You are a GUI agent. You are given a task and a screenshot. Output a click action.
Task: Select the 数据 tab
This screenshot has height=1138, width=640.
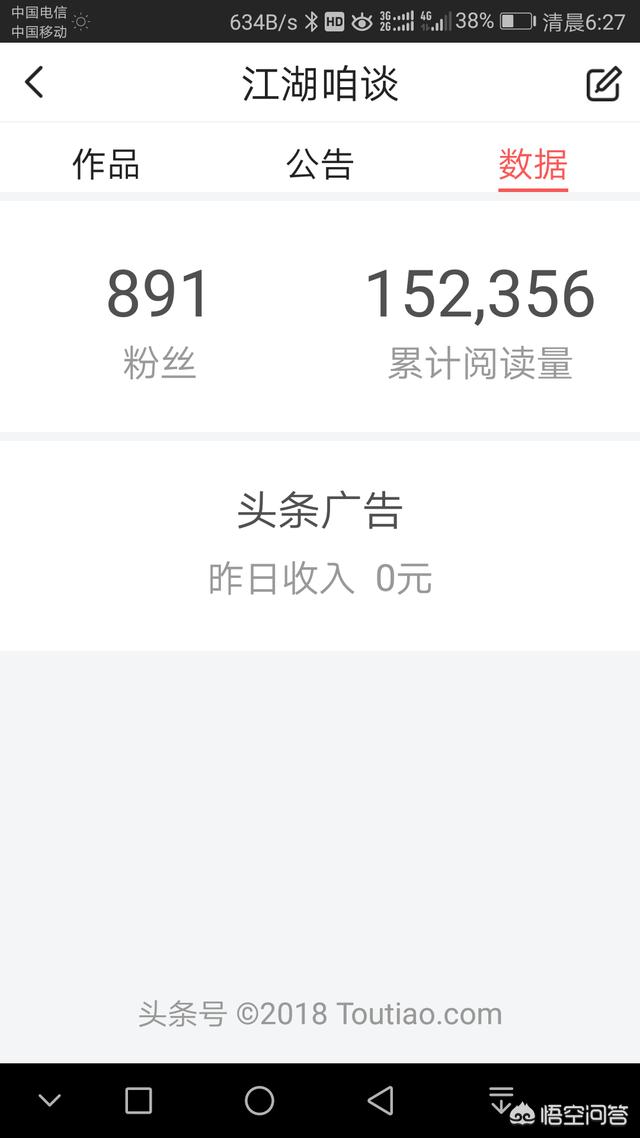(x=533, y=164)
